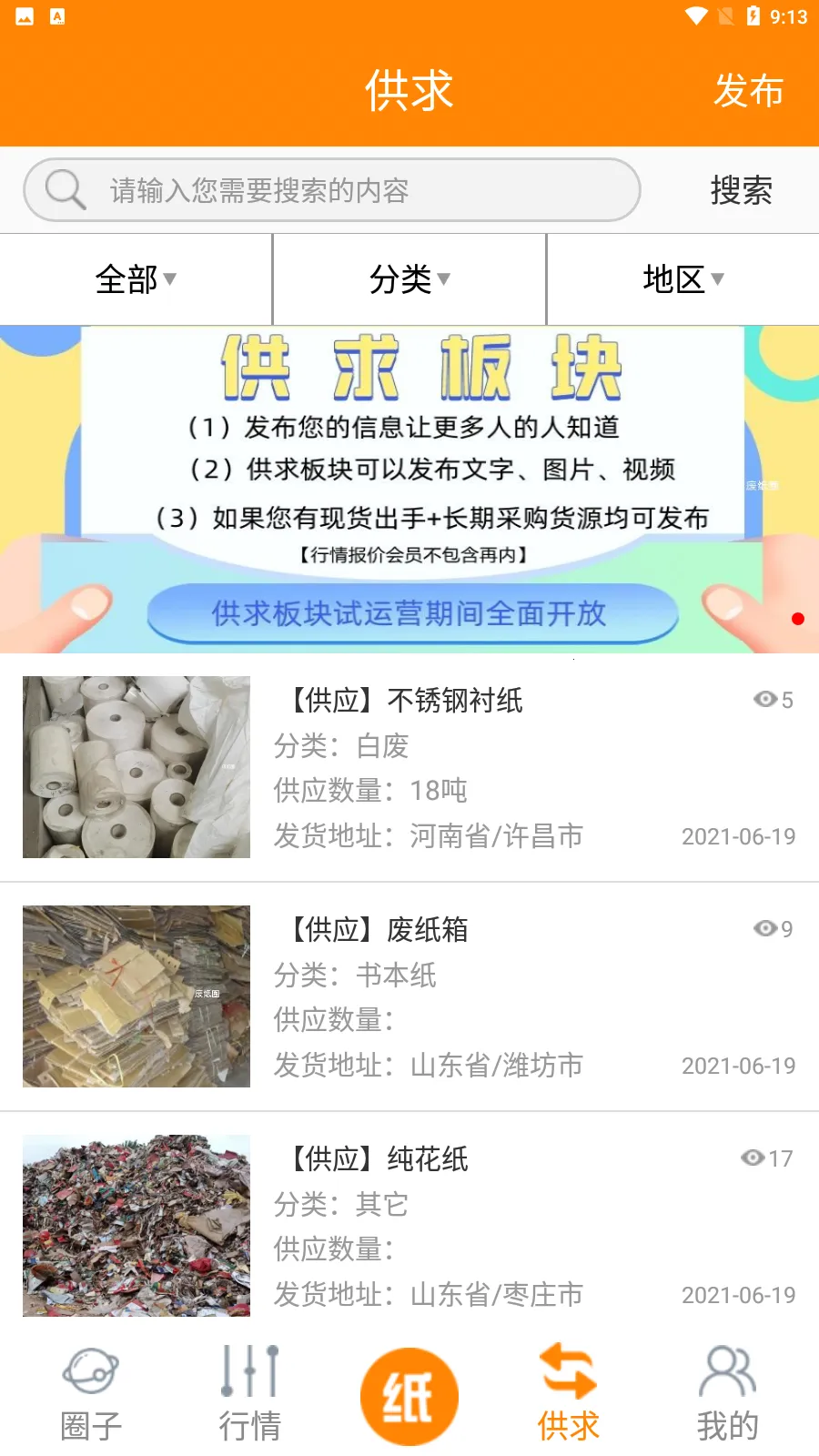Open the 供求板块 banner
This screenshot has height=1456, width=819.
[409, 489]
